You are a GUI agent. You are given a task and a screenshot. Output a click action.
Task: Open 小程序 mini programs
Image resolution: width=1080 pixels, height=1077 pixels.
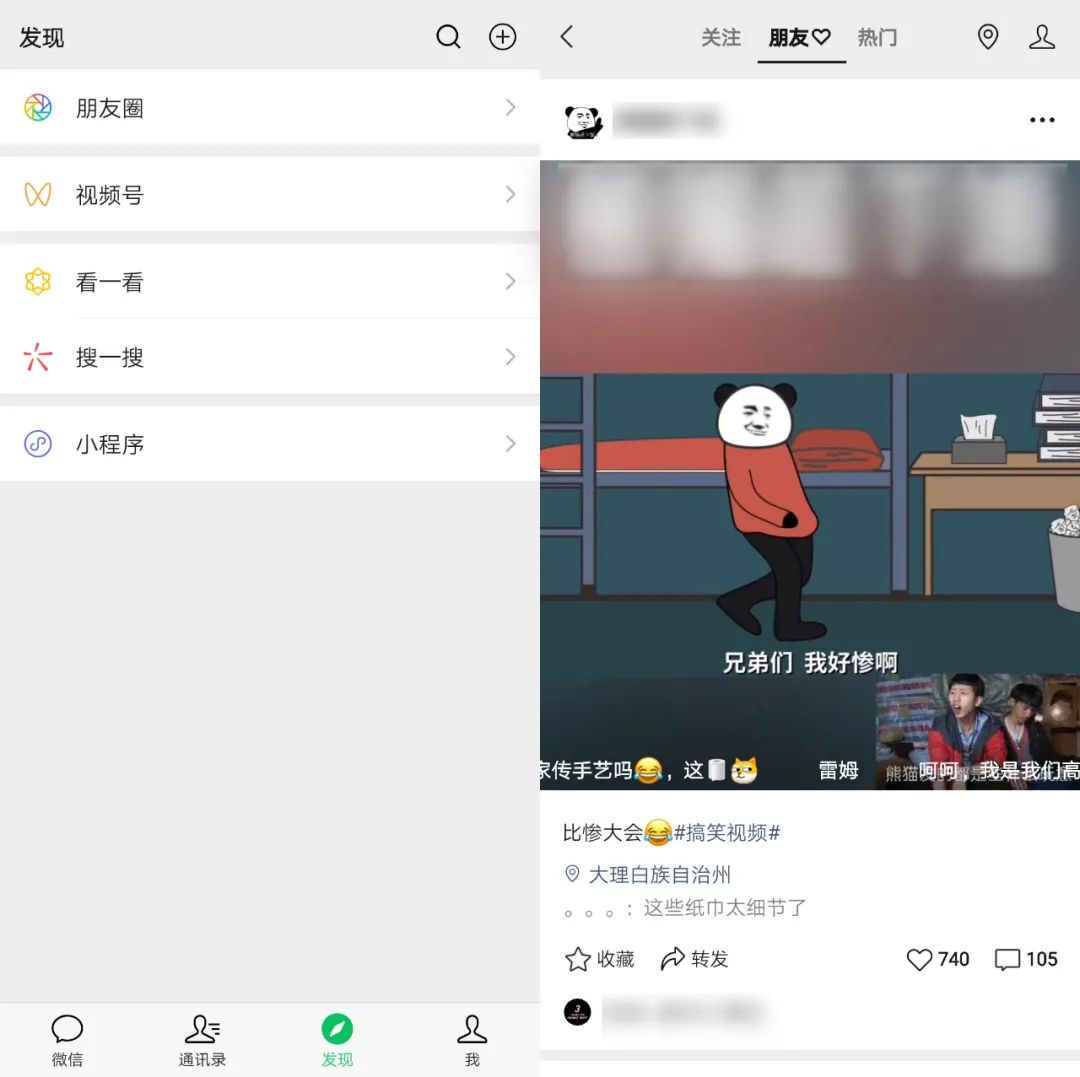click(x=269, y=444)
